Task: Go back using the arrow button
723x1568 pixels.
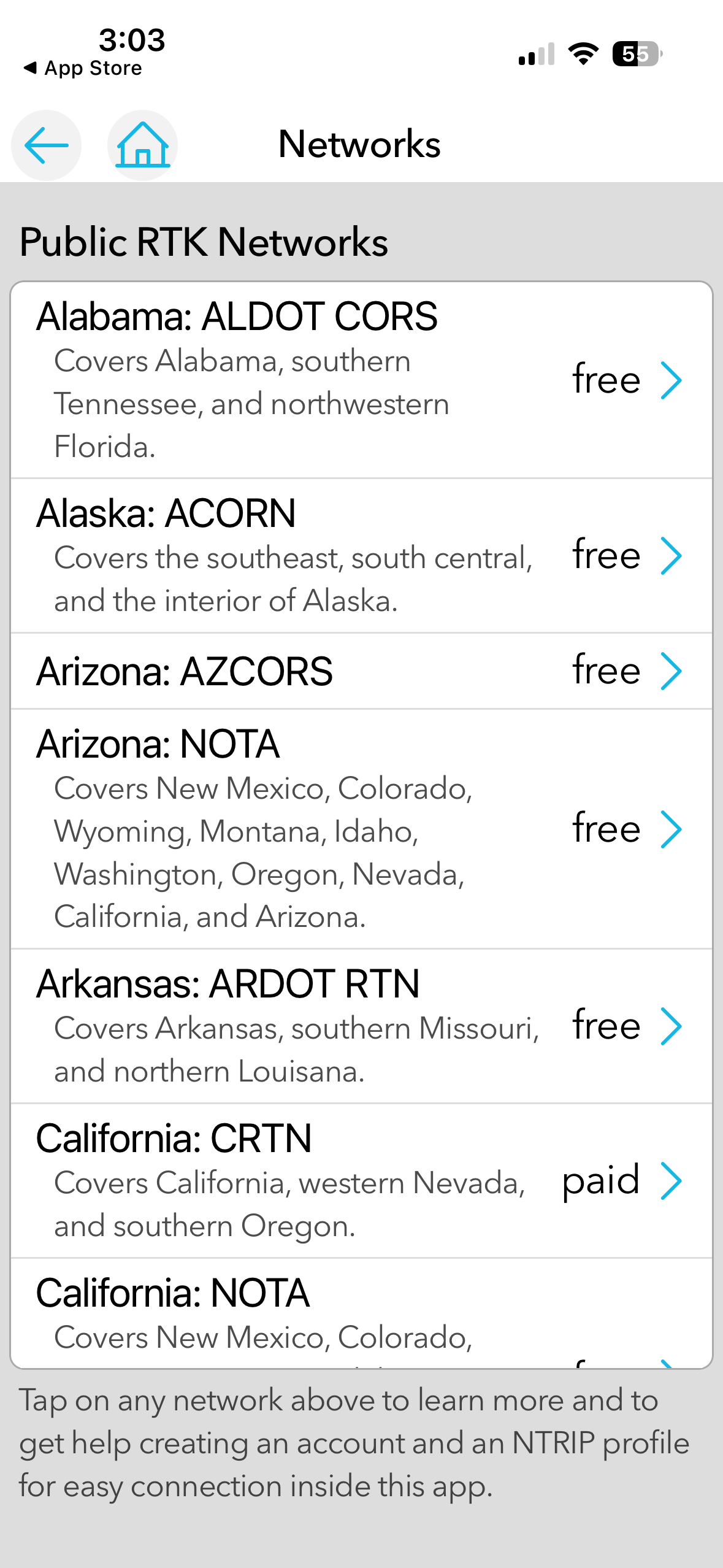Action: tap(46, 145)
